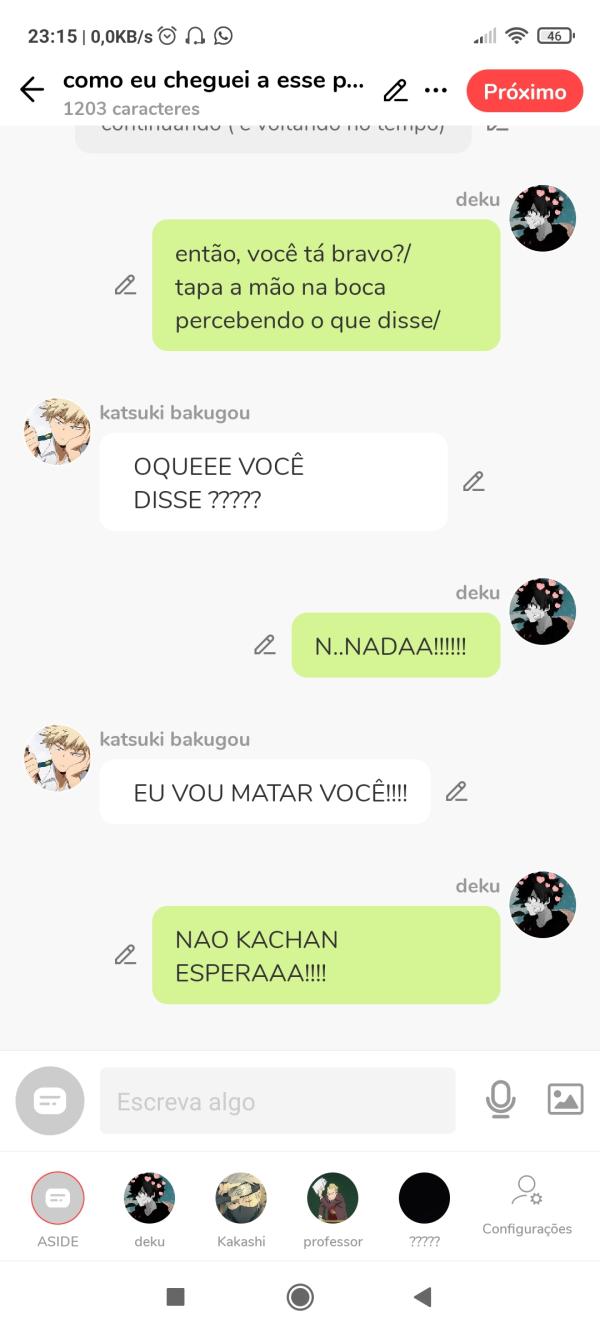Image resolution: width=600 pixels, height=1333 pixels.
Task: Record audio with the microphone icon
Action: click(x=500, y=1100)
